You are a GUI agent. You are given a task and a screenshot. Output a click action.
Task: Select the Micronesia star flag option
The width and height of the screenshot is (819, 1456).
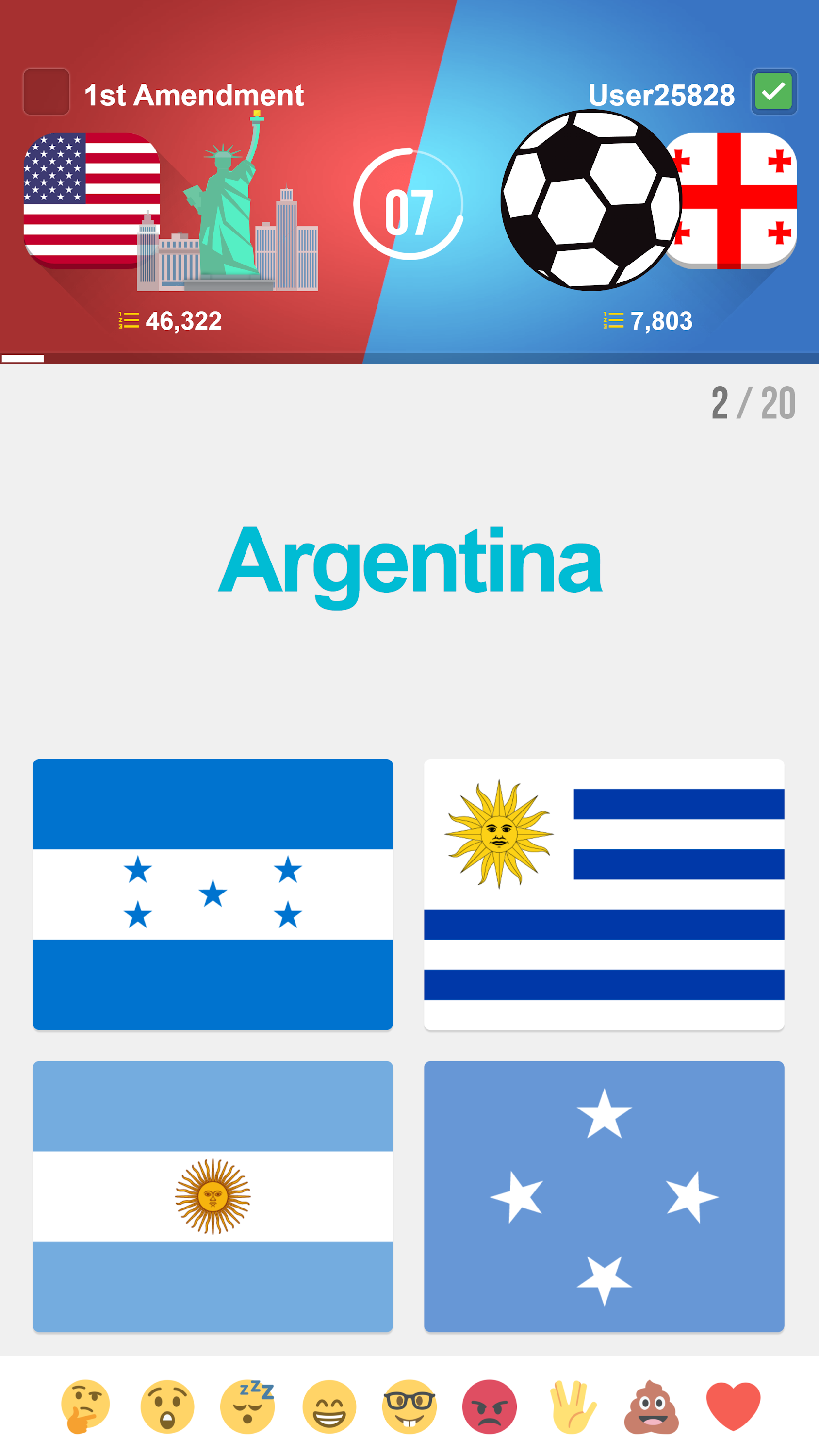coord(604,1195)
